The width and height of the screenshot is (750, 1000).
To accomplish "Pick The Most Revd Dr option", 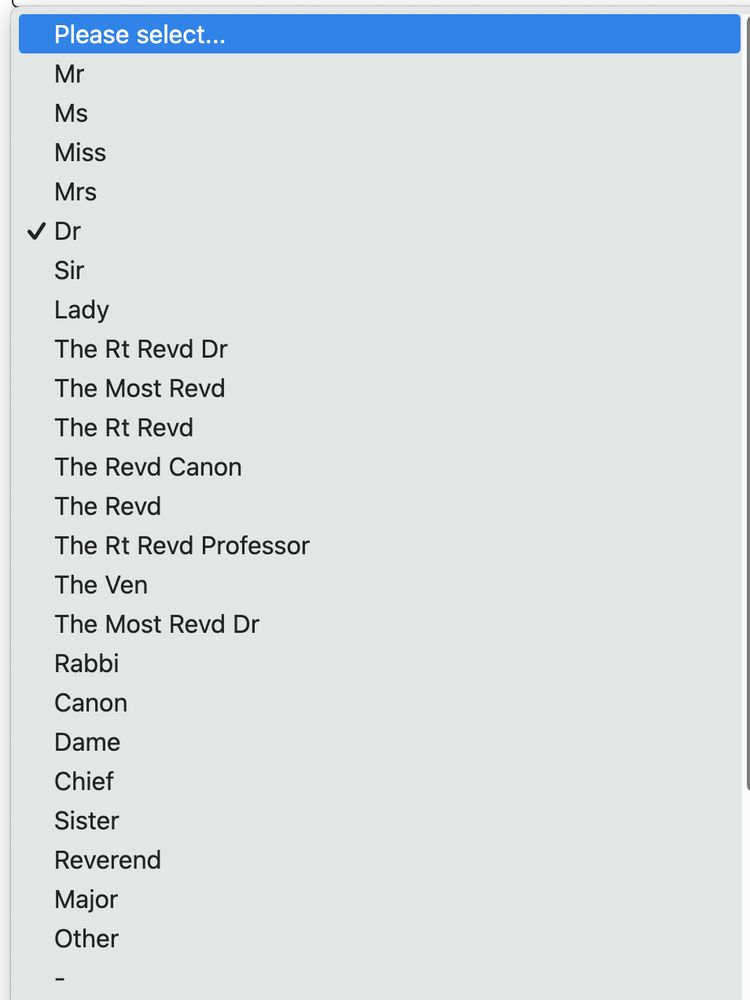I will 157,624.
